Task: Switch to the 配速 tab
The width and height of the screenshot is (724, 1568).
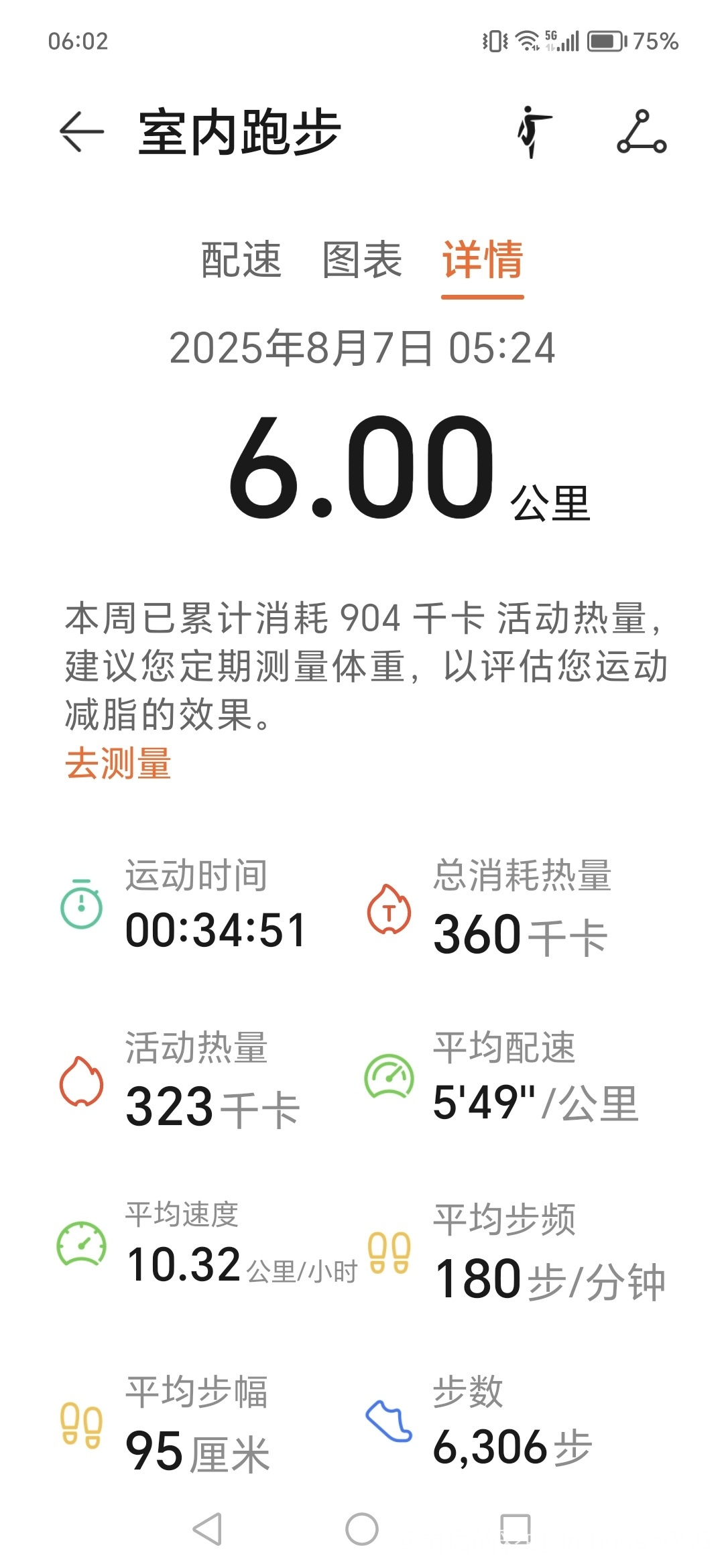Action: point(241,259)
